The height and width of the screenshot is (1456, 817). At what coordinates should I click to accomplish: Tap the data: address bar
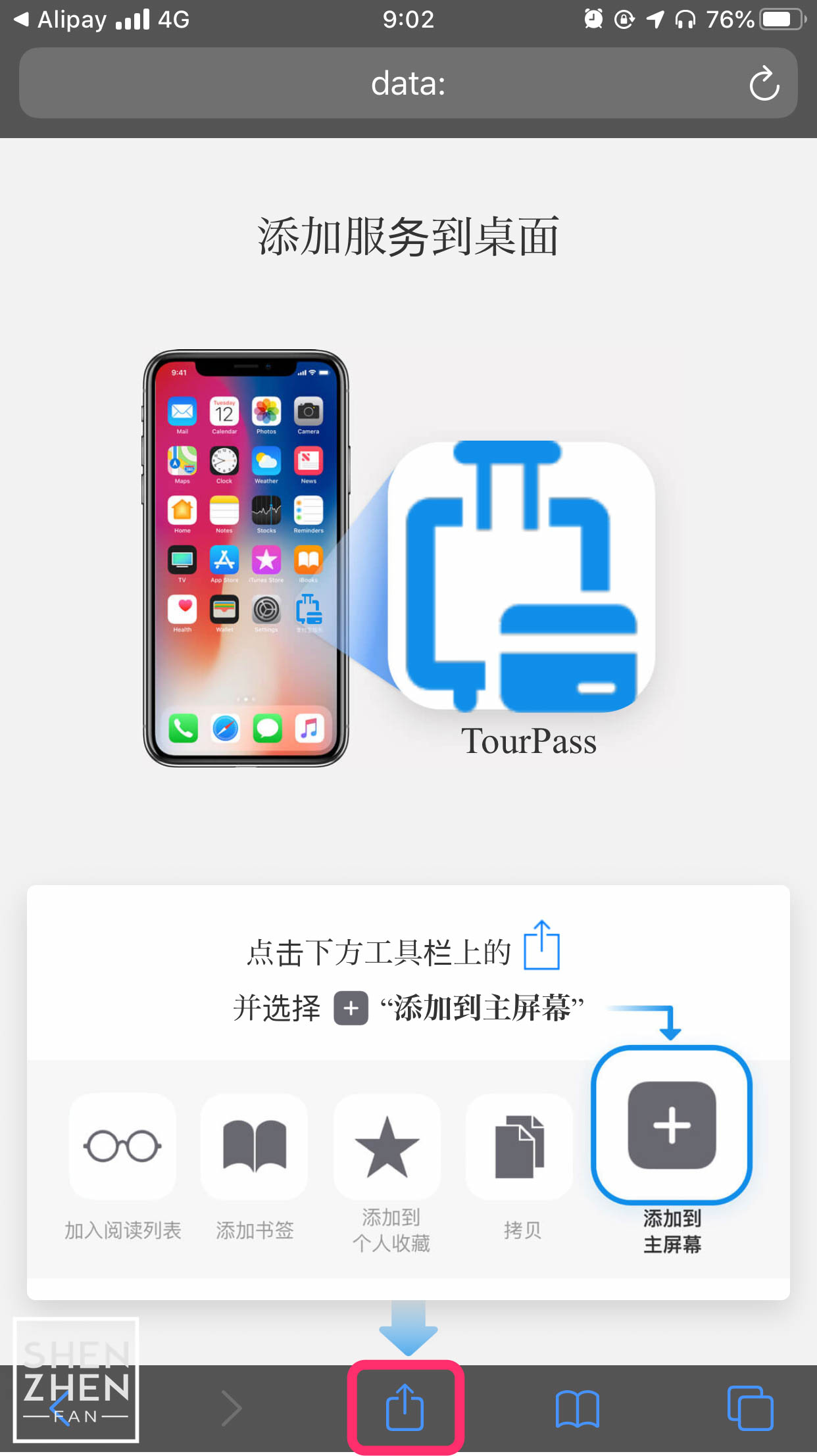[408, 84]
